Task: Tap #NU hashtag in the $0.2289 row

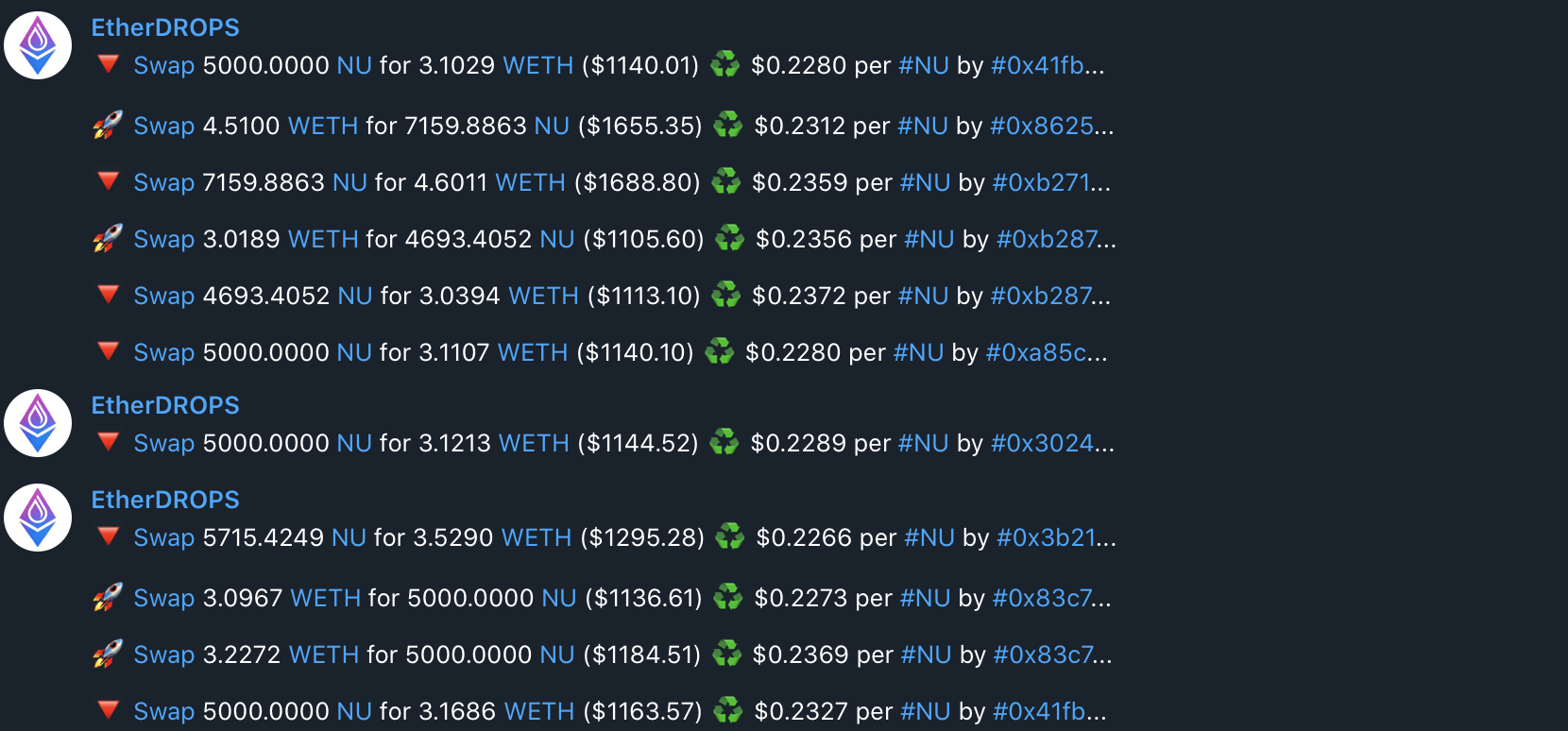Action: pos(923,443)
